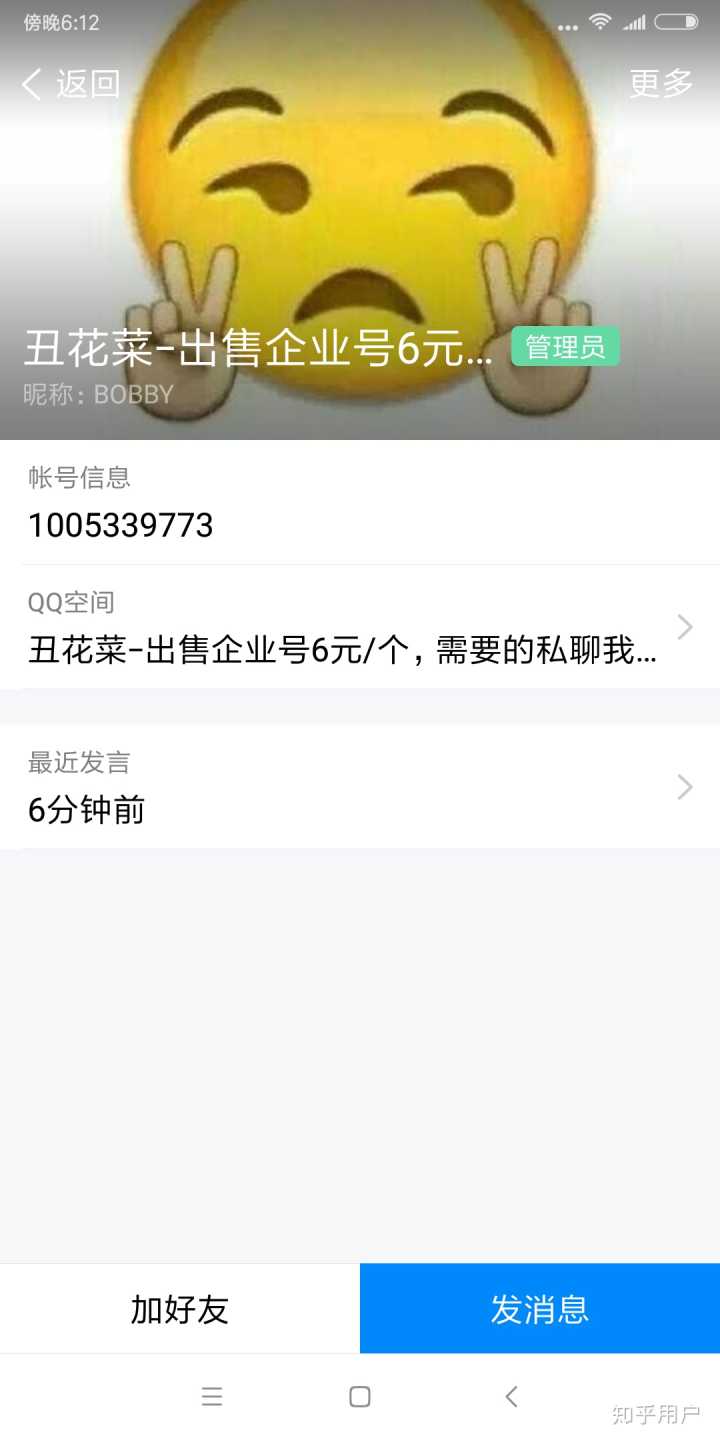Go to the system home screen
The width and height of the screenshot is (720, 1440).
pos(360,1397)
